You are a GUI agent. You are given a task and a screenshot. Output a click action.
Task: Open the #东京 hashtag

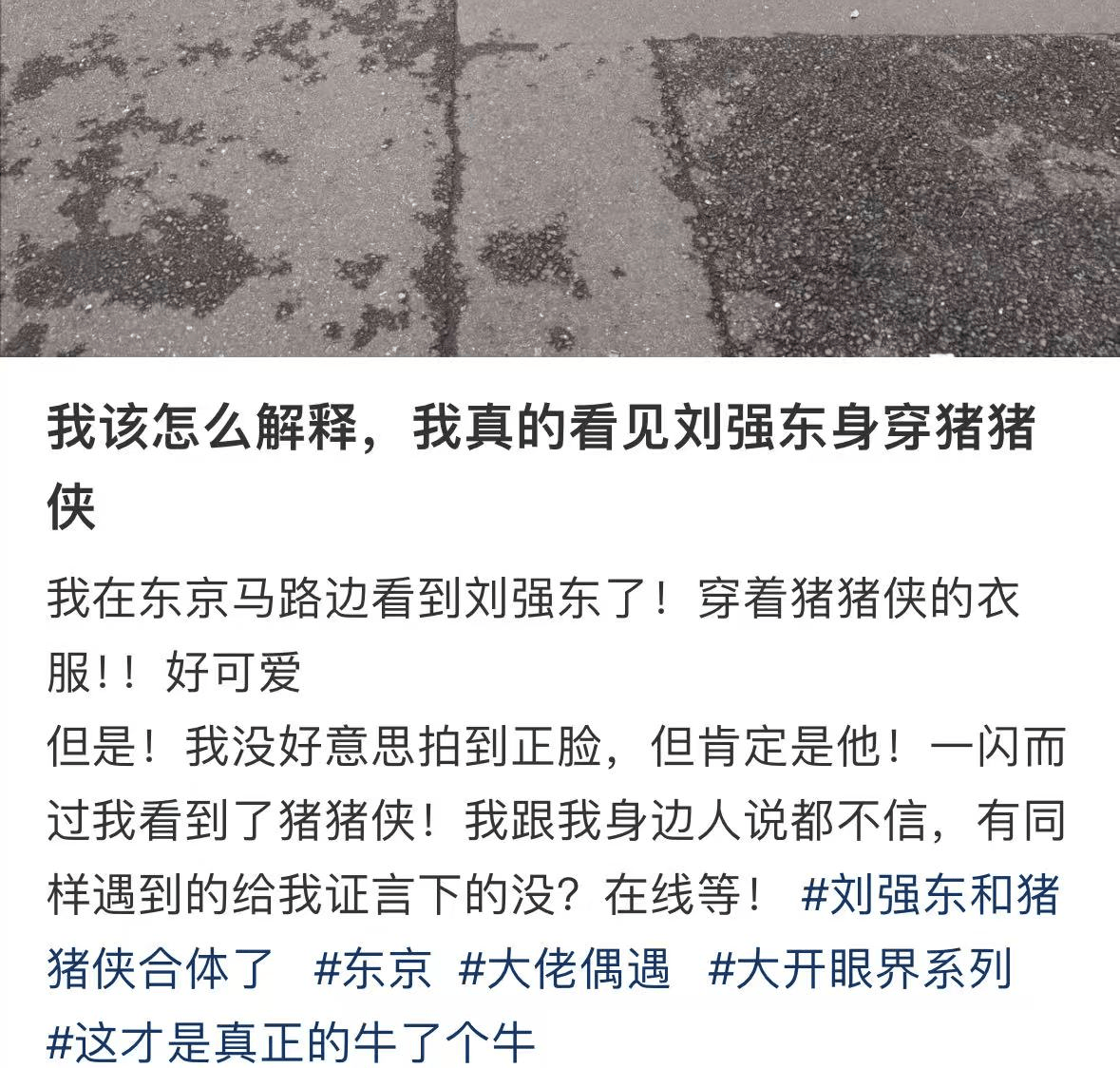click(372, 970)
